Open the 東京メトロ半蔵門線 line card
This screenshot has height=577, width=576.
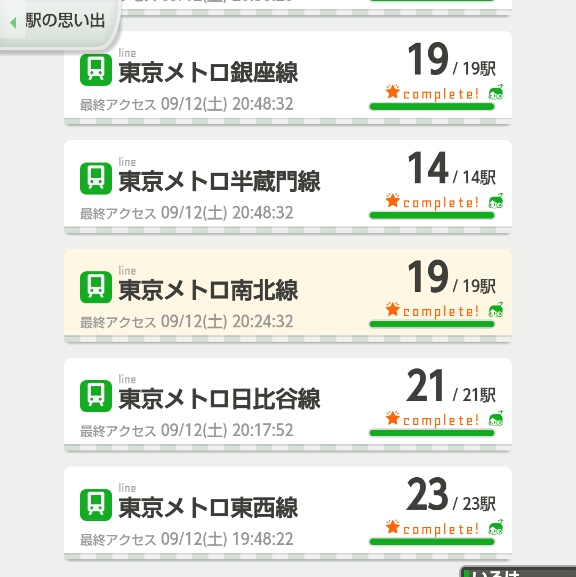[288, 187]
